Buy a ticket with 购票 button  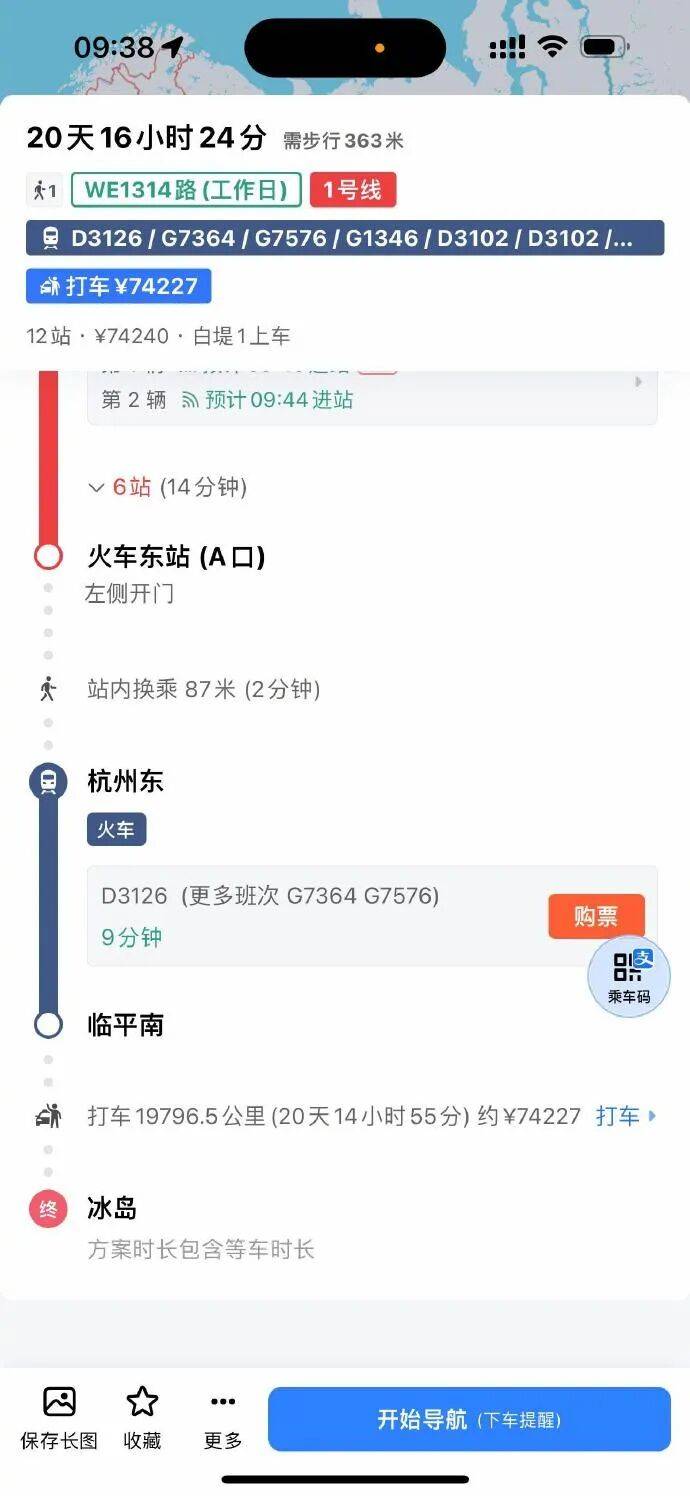(x=596, y=916)
